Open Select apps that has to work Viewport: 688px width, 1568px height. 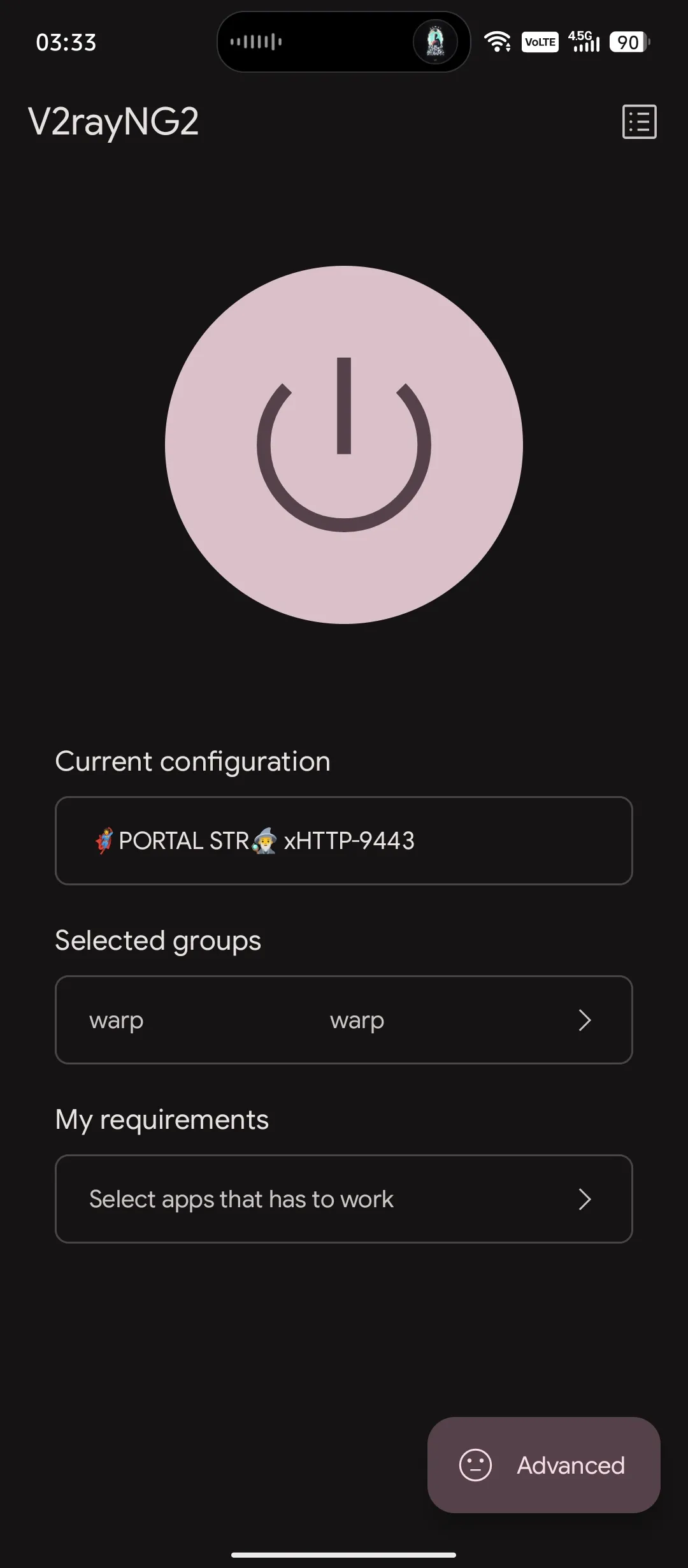(344, 1198)
